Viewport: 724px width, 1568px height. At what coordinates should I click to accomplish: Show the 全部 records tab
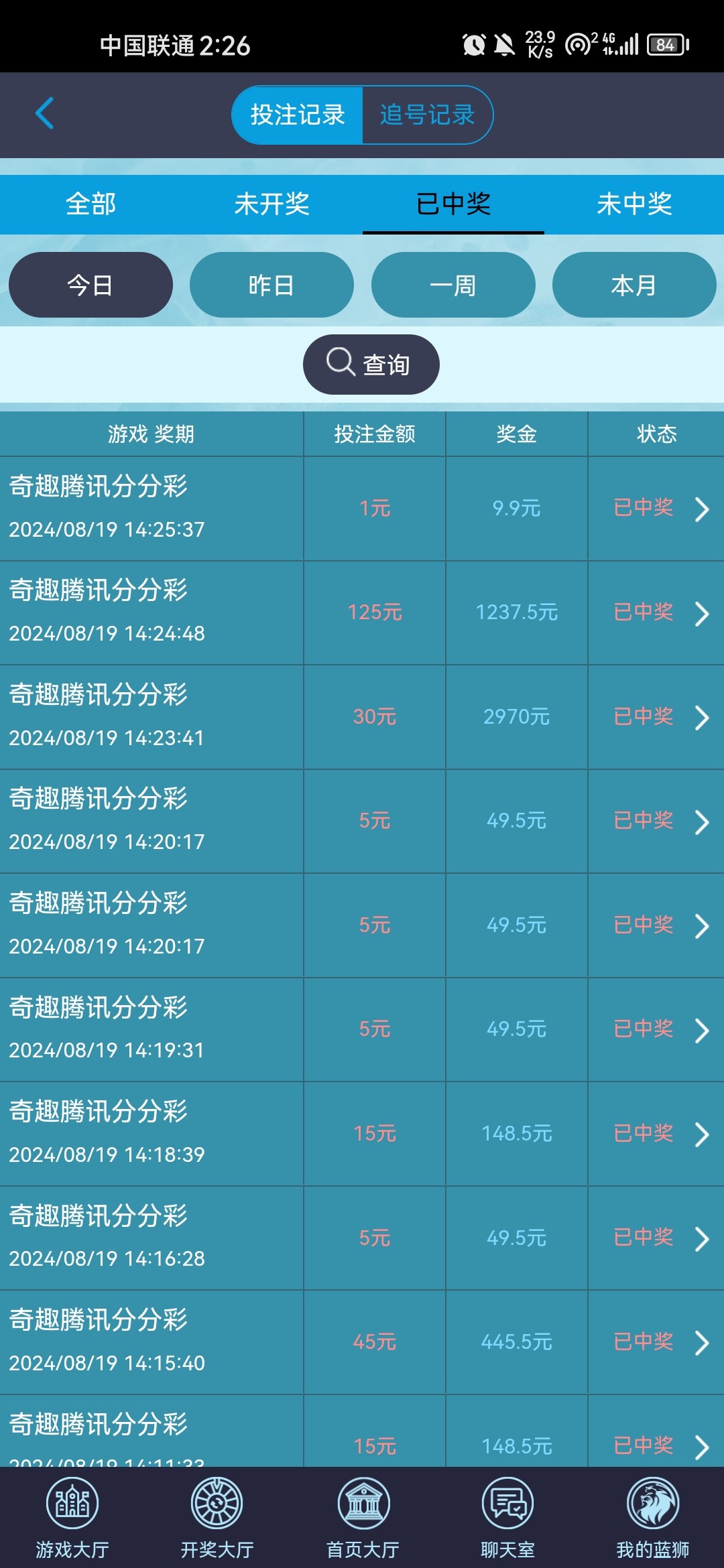[90, 204]
